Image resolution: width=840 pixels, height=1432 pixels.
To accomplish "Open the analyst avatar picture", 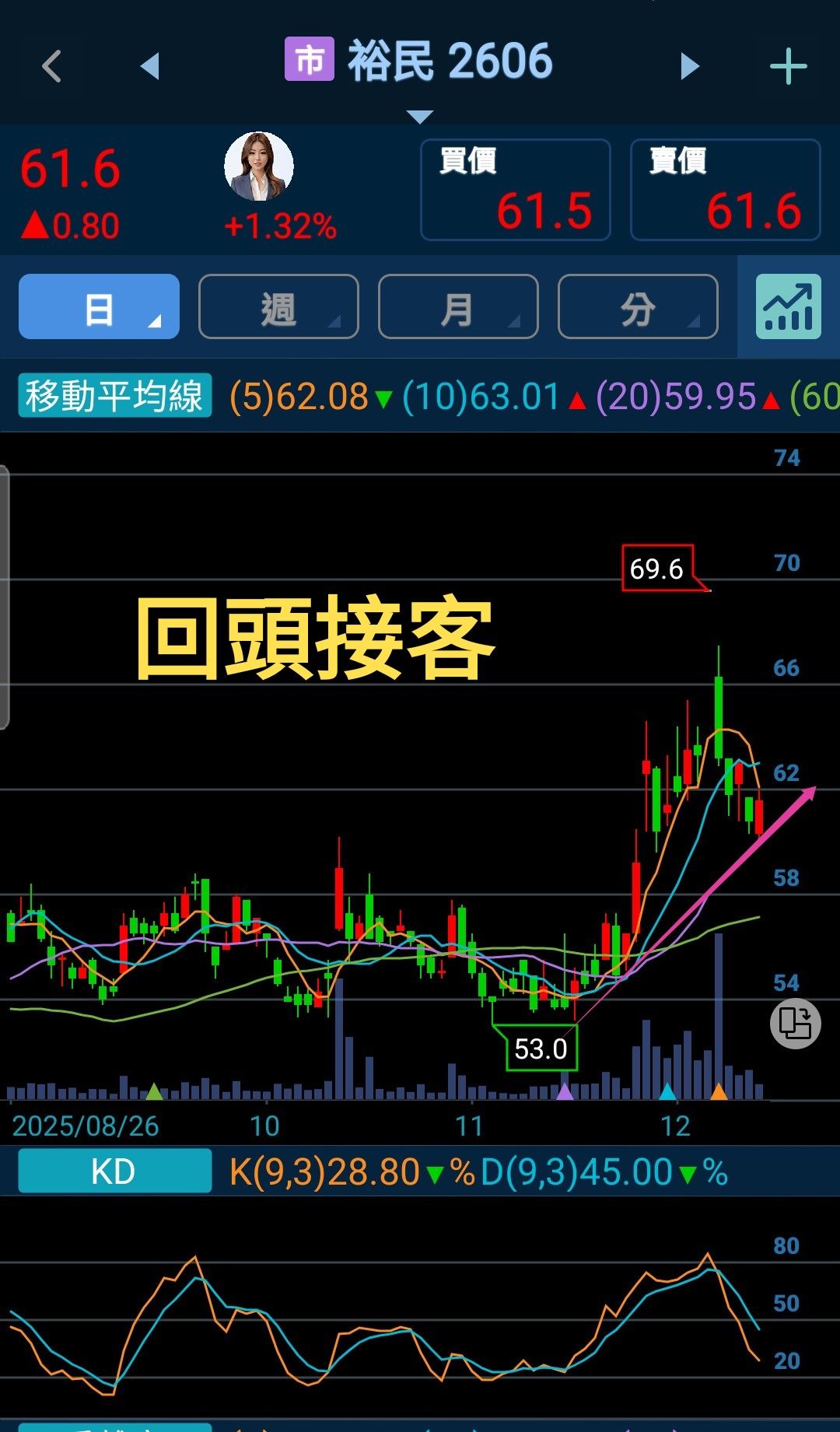I will [259, 166].
